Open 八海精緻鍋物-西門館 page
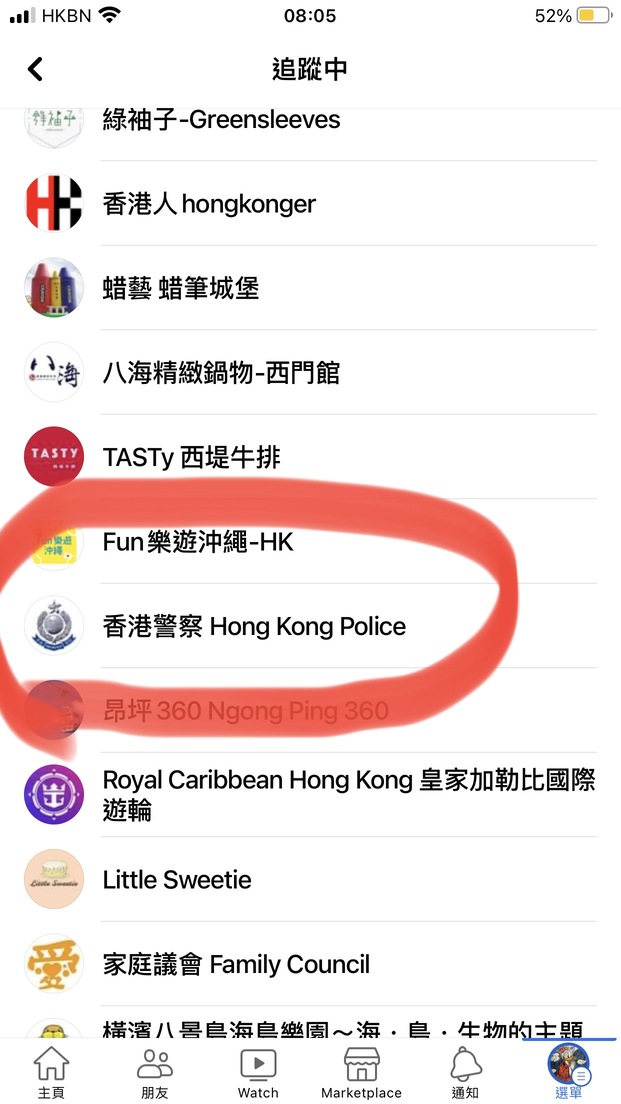The height and width of the screenshot is (1104, 621). tap(310, 372)
